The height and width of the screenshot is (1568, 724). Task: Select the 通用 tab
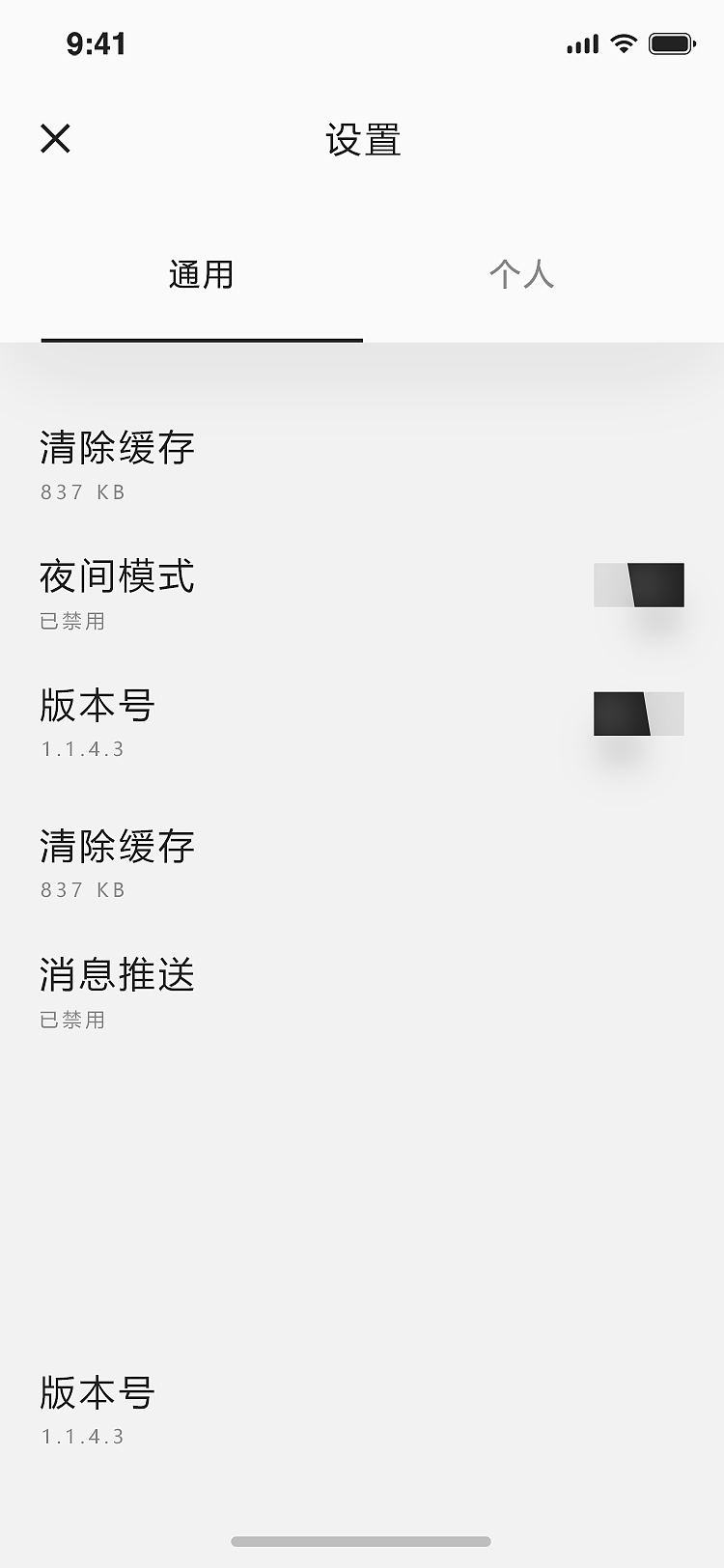coord(201,275)
